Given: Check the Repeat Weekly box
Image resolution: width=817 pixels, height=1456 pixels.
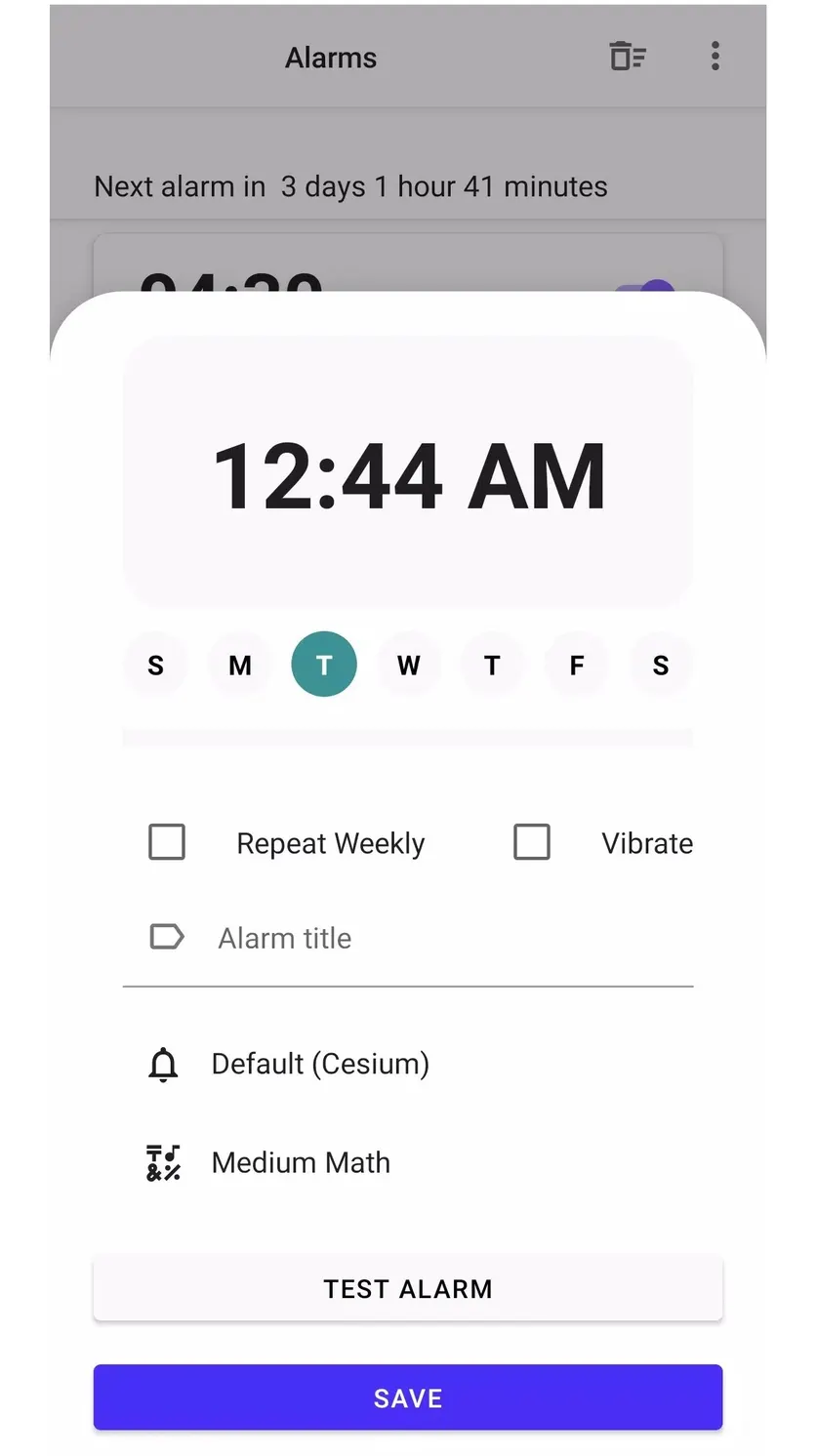Looking at the screenshot, I should click(167, 842).
